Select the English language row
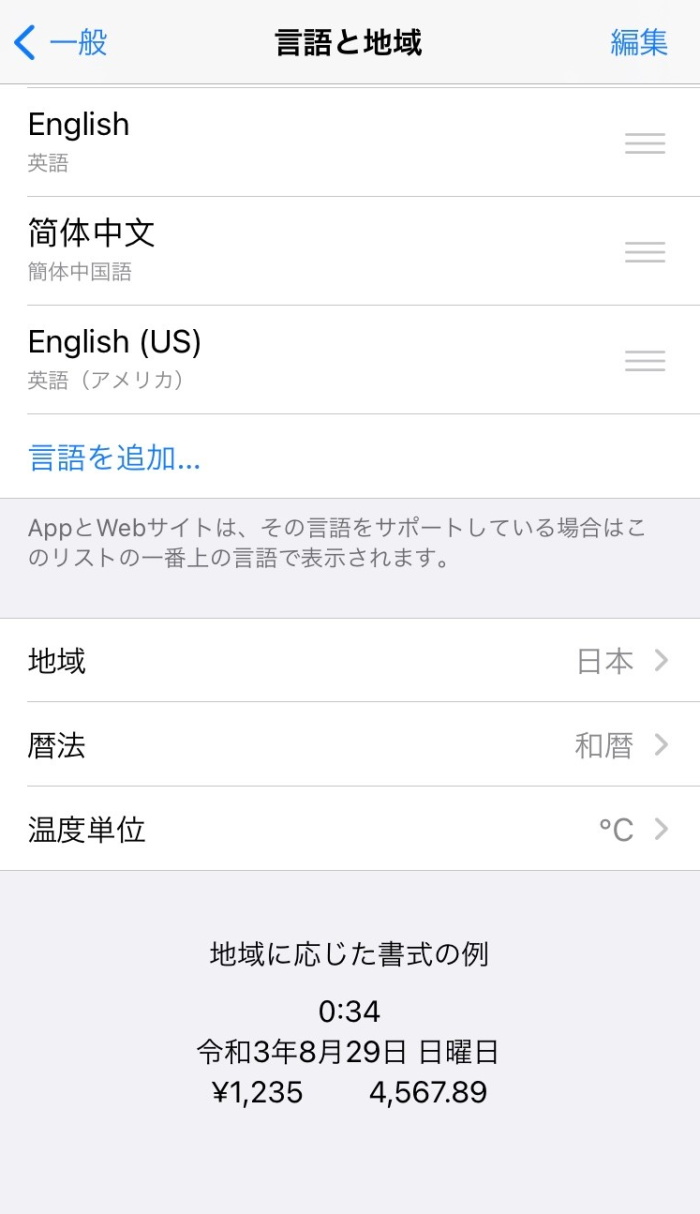700x1214 pixels. click(350, 142)
